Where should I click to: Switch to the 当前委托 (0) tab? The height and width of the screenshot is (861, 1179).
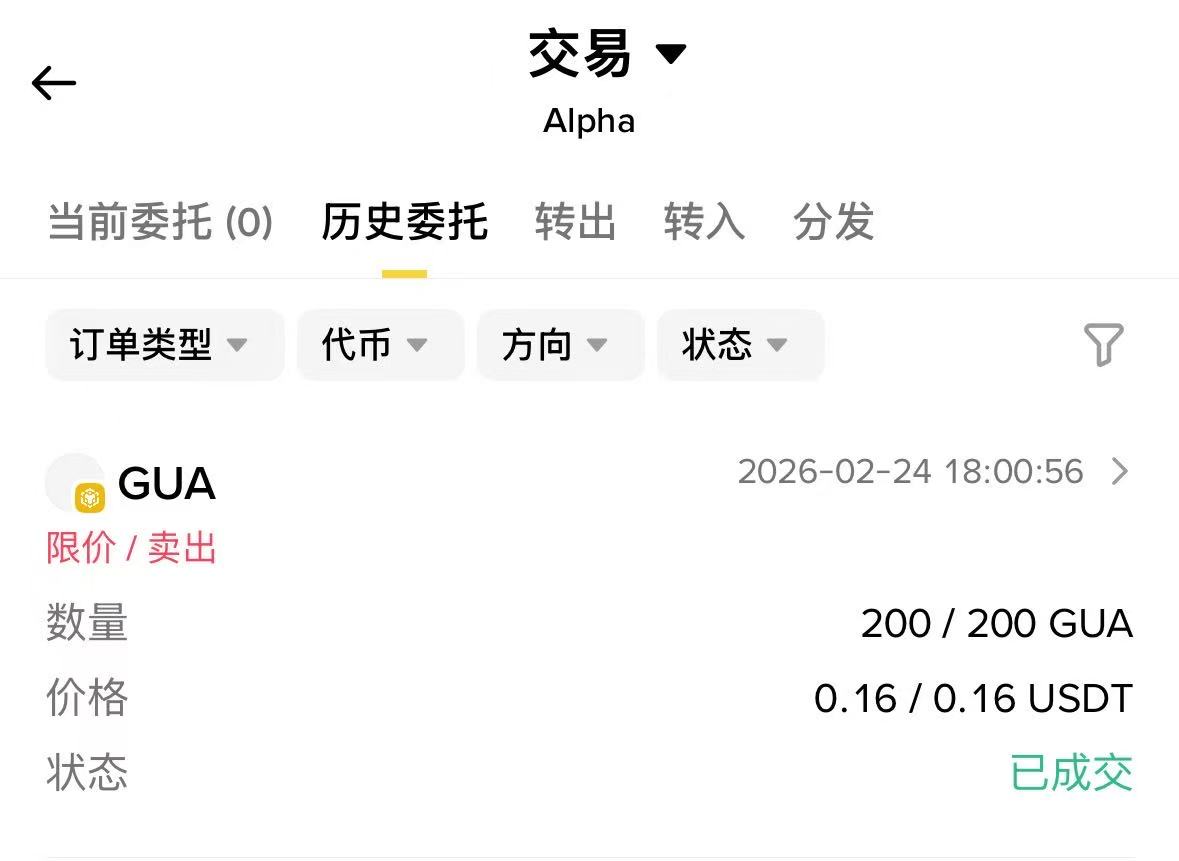coord(160,222)
